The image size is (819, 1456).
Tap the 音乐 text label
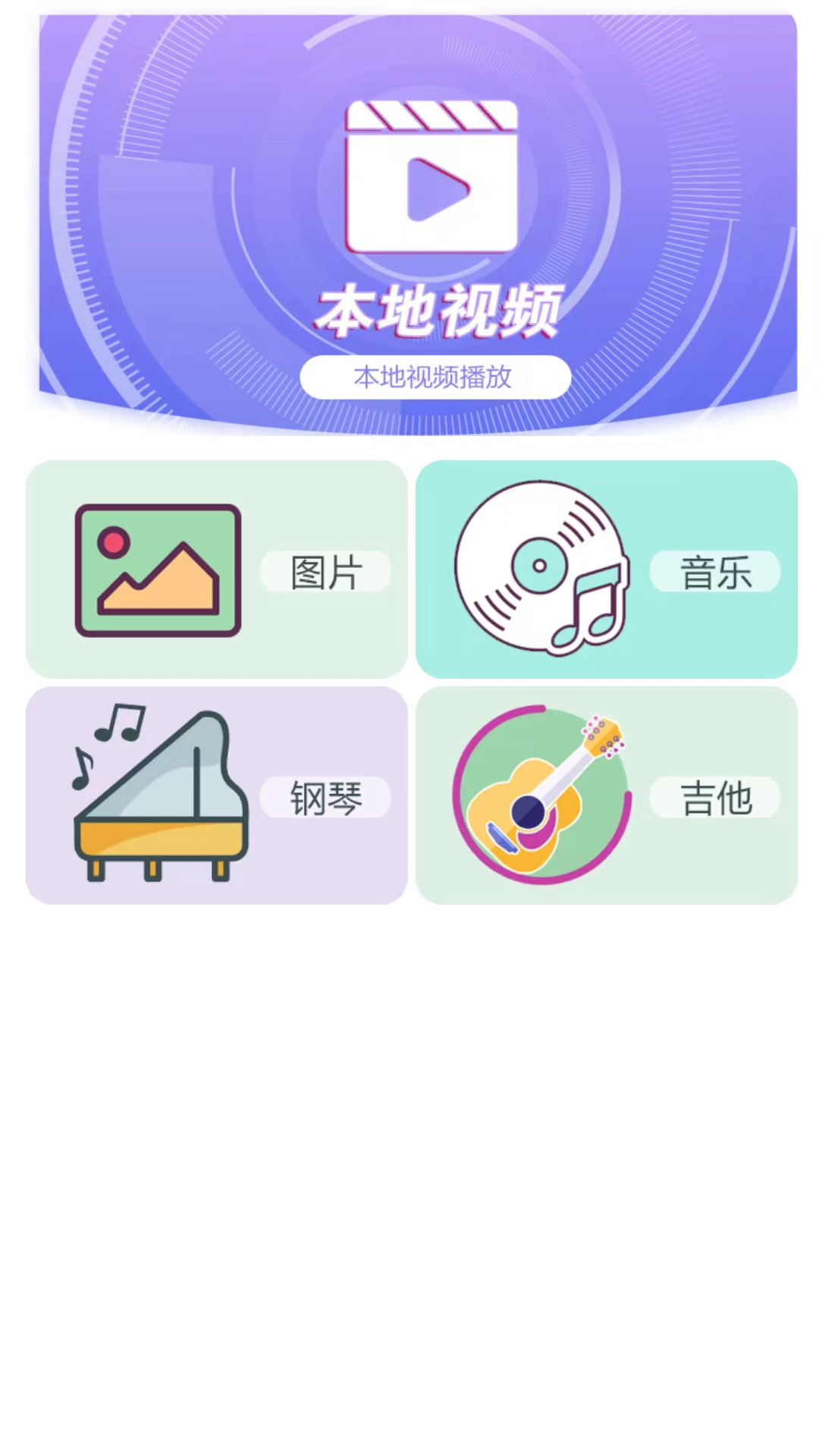[x=716, y=573]
